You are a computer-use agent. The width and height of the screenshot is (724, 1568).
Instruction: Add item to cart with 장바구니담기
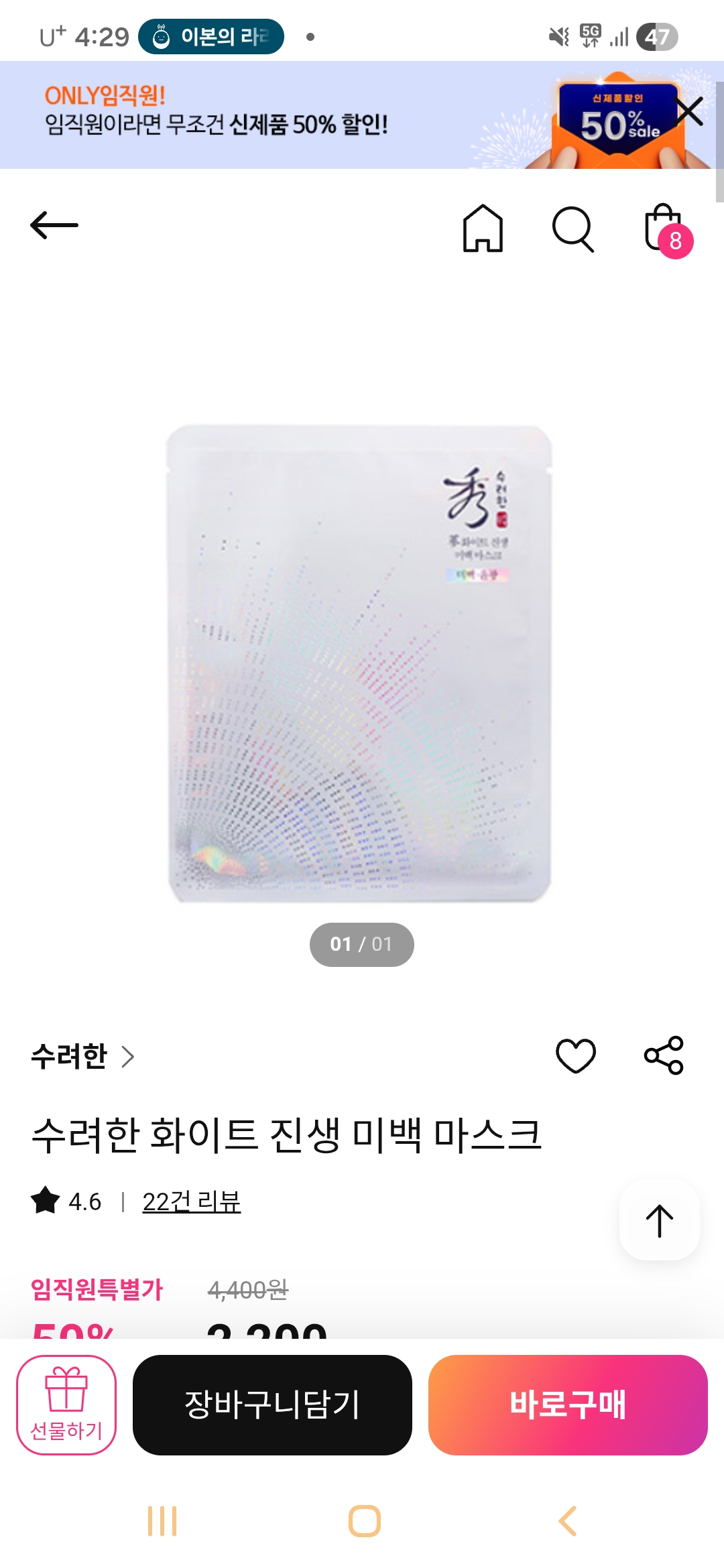pos(272,1404)
